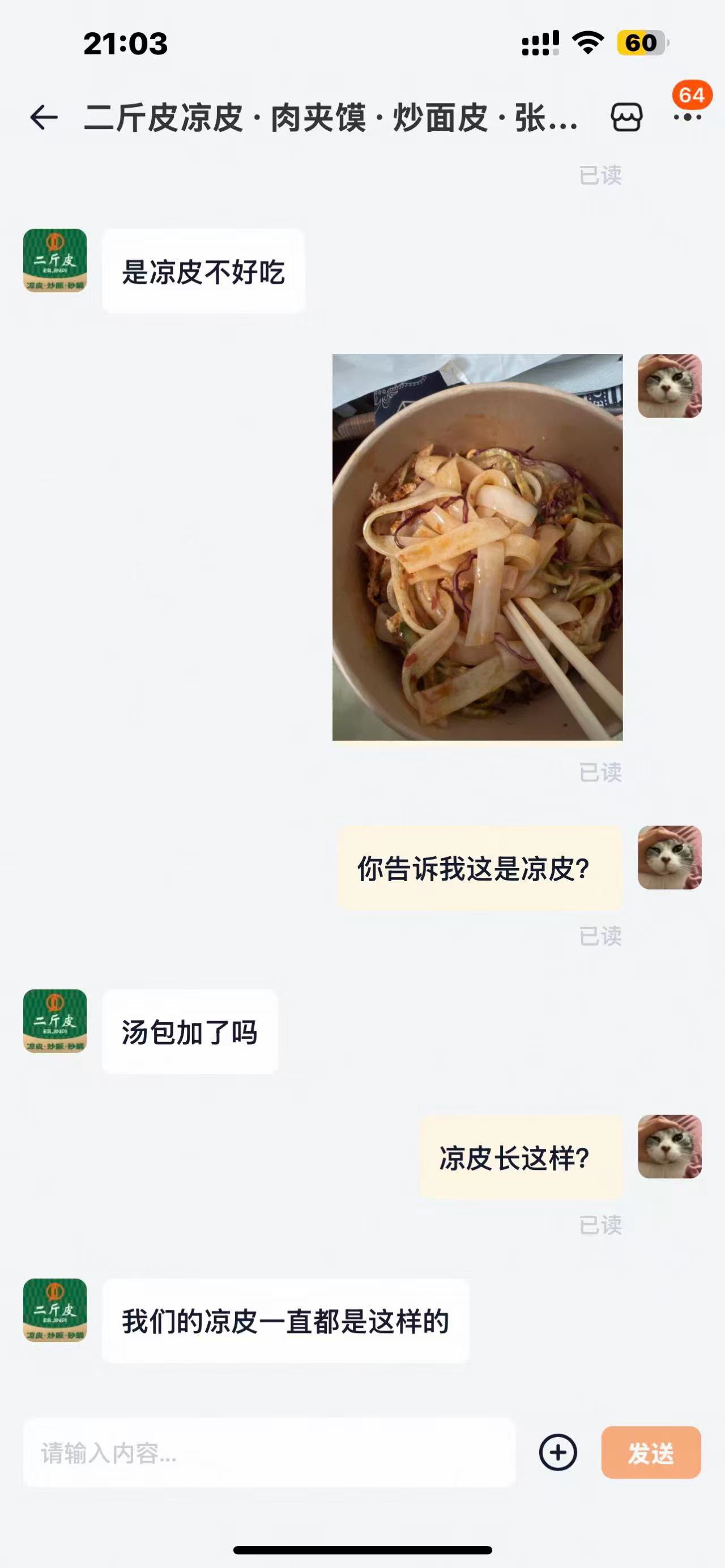Viewport: 725px width, 1568px height.
Task: Go back from the merchant chat
Action: 44,117
